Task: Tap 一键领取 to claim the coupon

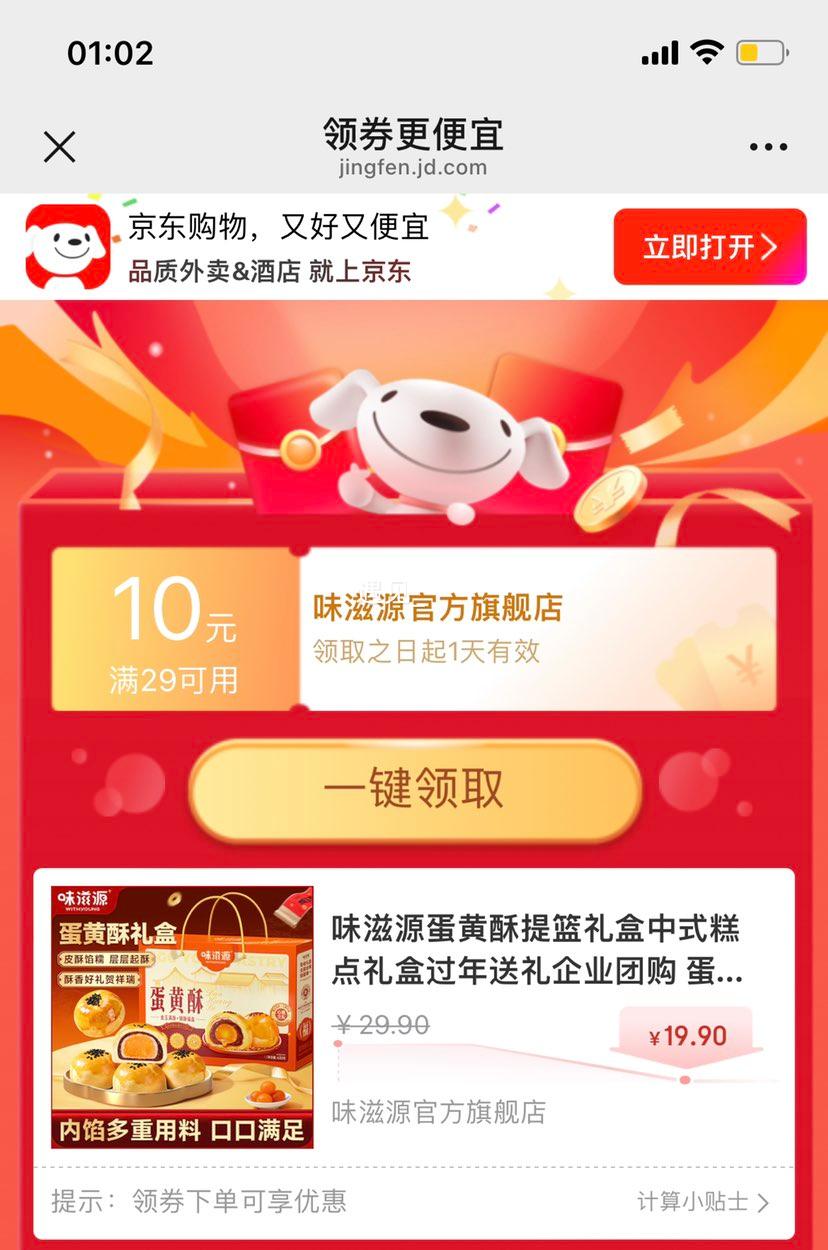Action: pyautogui.click(x=414, y=789)
